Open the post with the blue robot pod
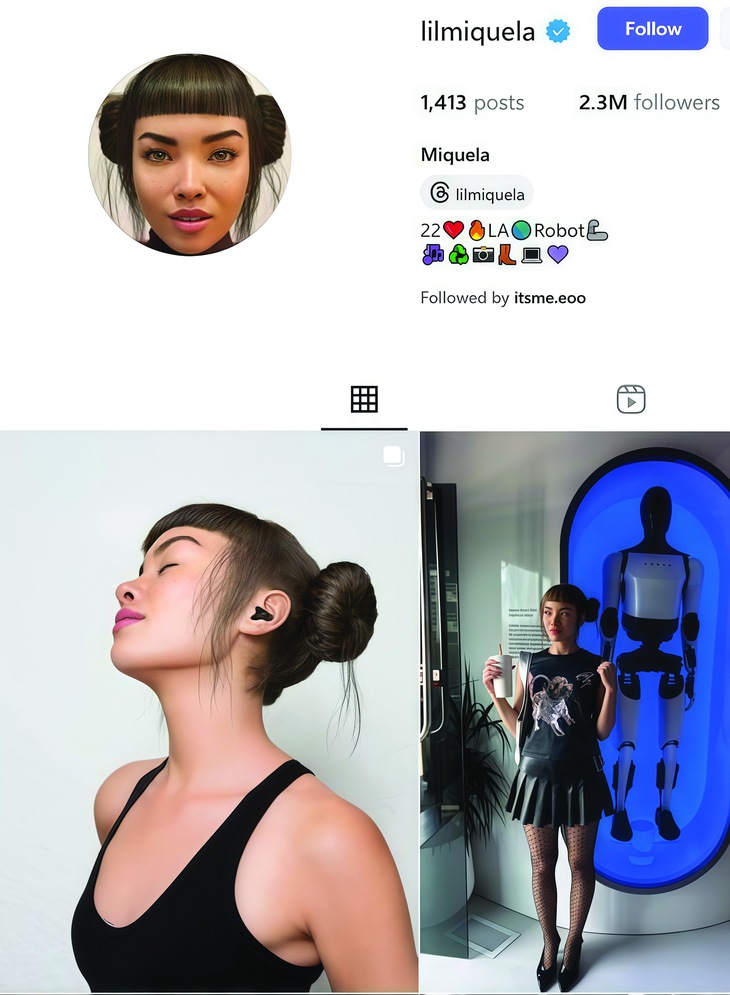Image resolution: width=730 pixels, height=995 pixels. 575,710
